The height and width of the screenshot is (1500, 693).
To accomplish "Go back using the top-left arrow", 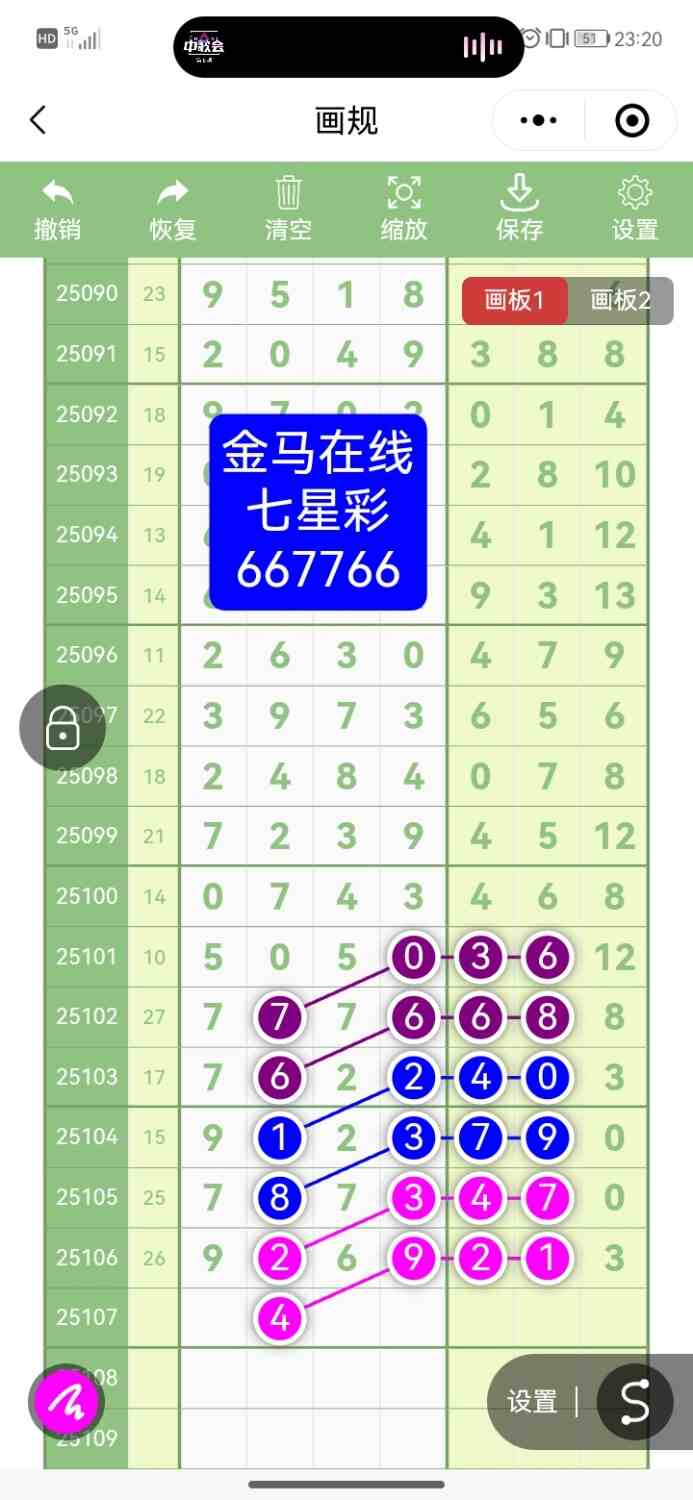I will coord(38,121).
